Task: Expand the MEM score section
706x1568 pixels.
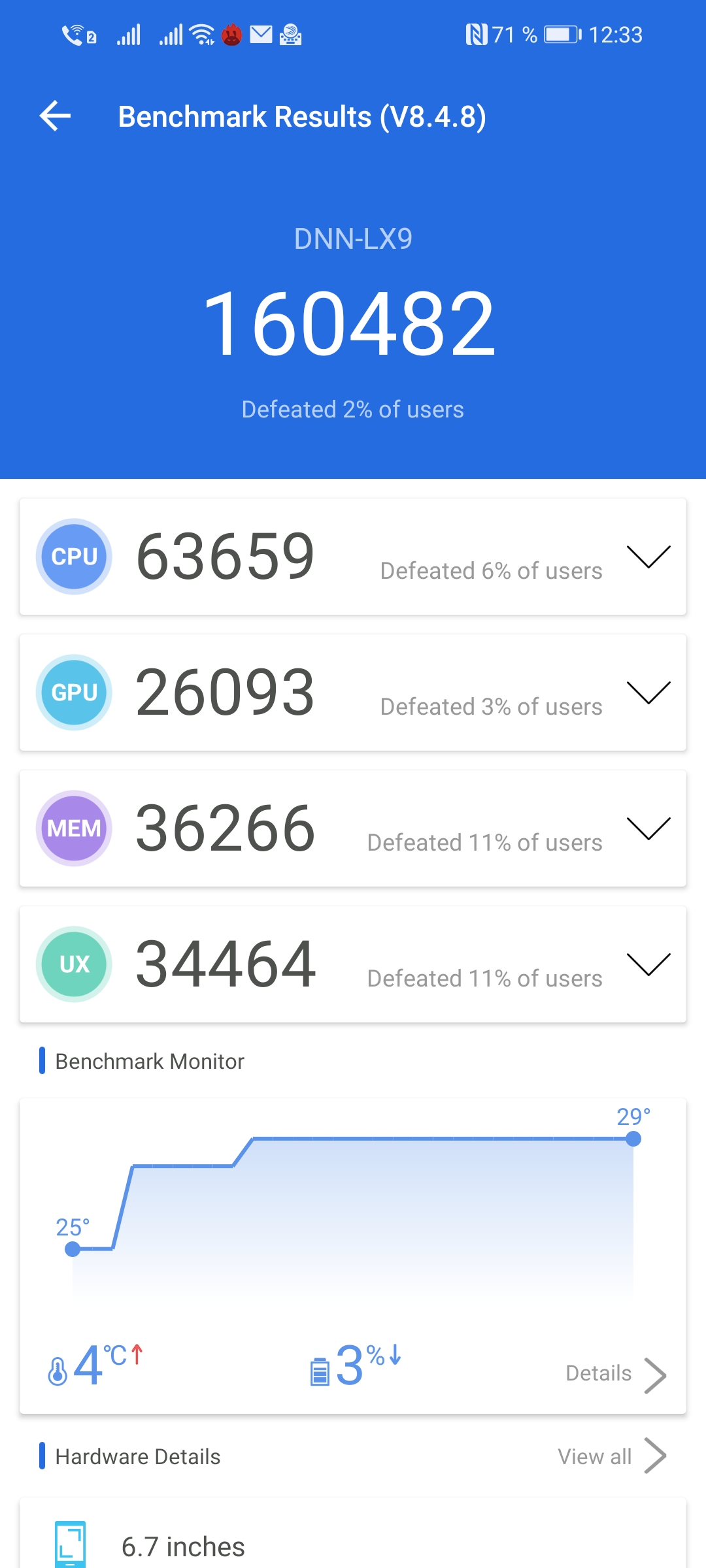Action: coord(648,828)
